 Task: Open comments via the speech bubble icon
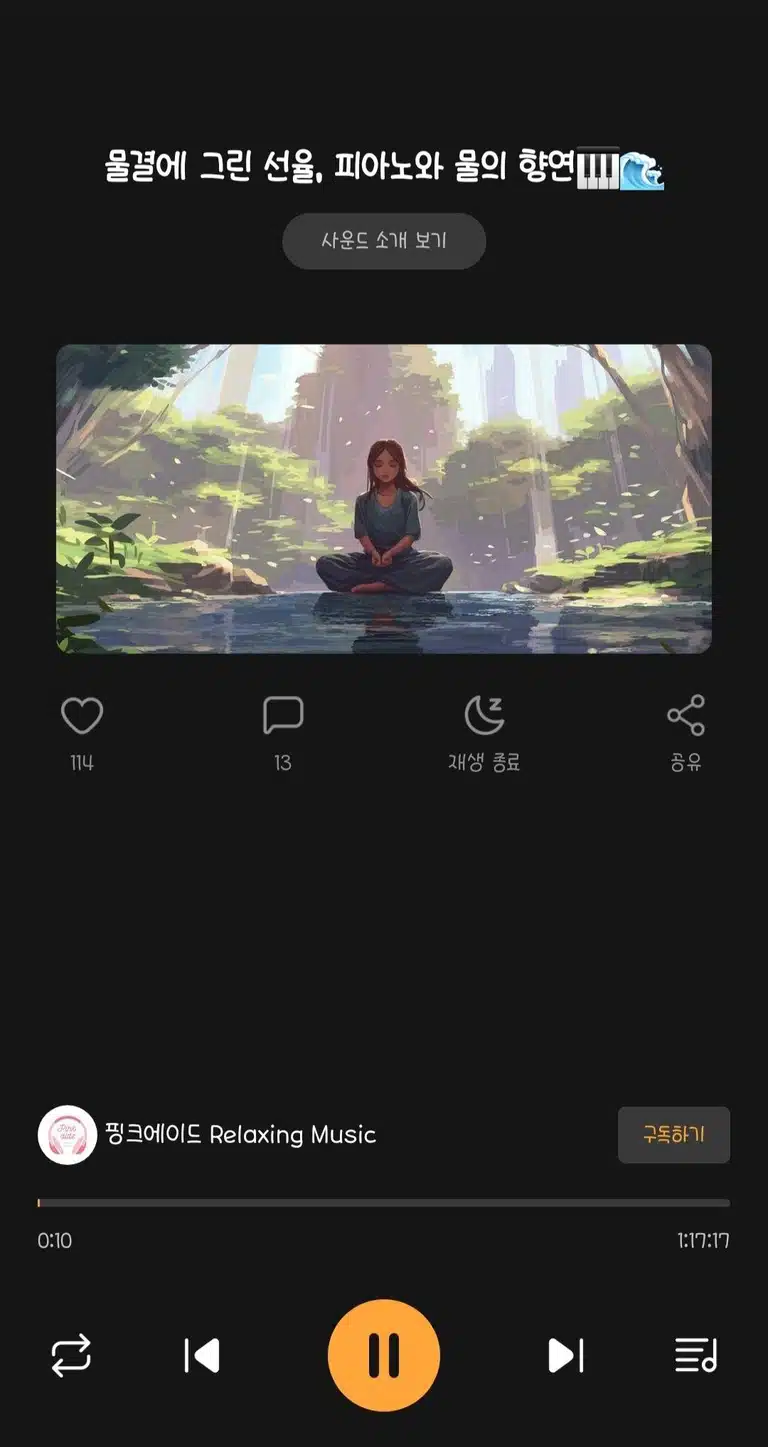(x=283, y=716)
